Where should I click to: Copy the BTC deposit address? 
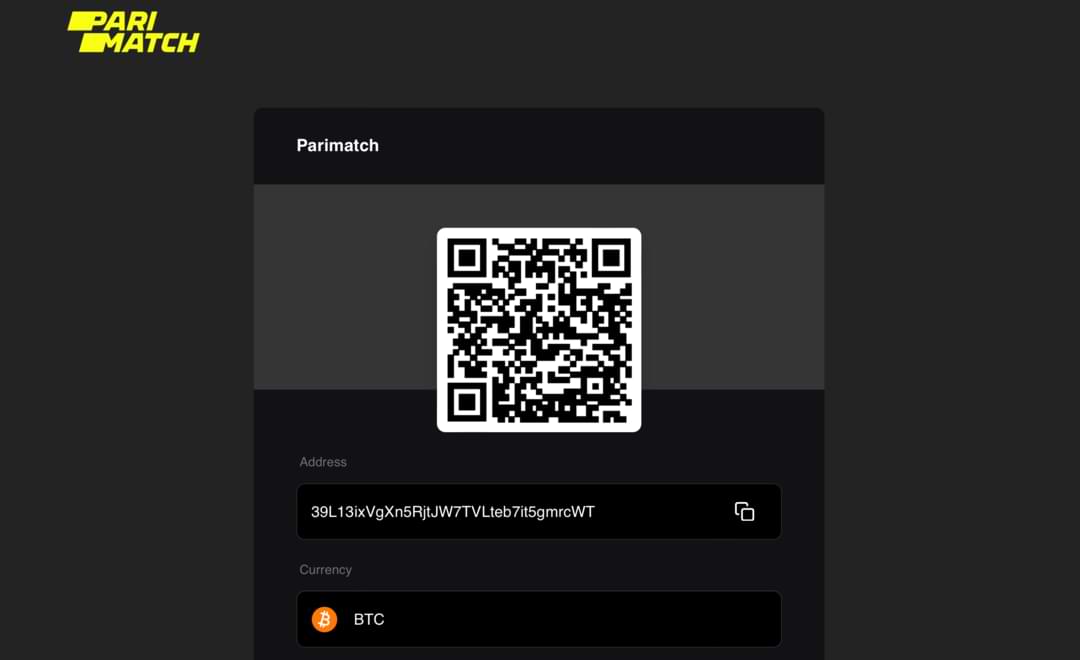744,512
